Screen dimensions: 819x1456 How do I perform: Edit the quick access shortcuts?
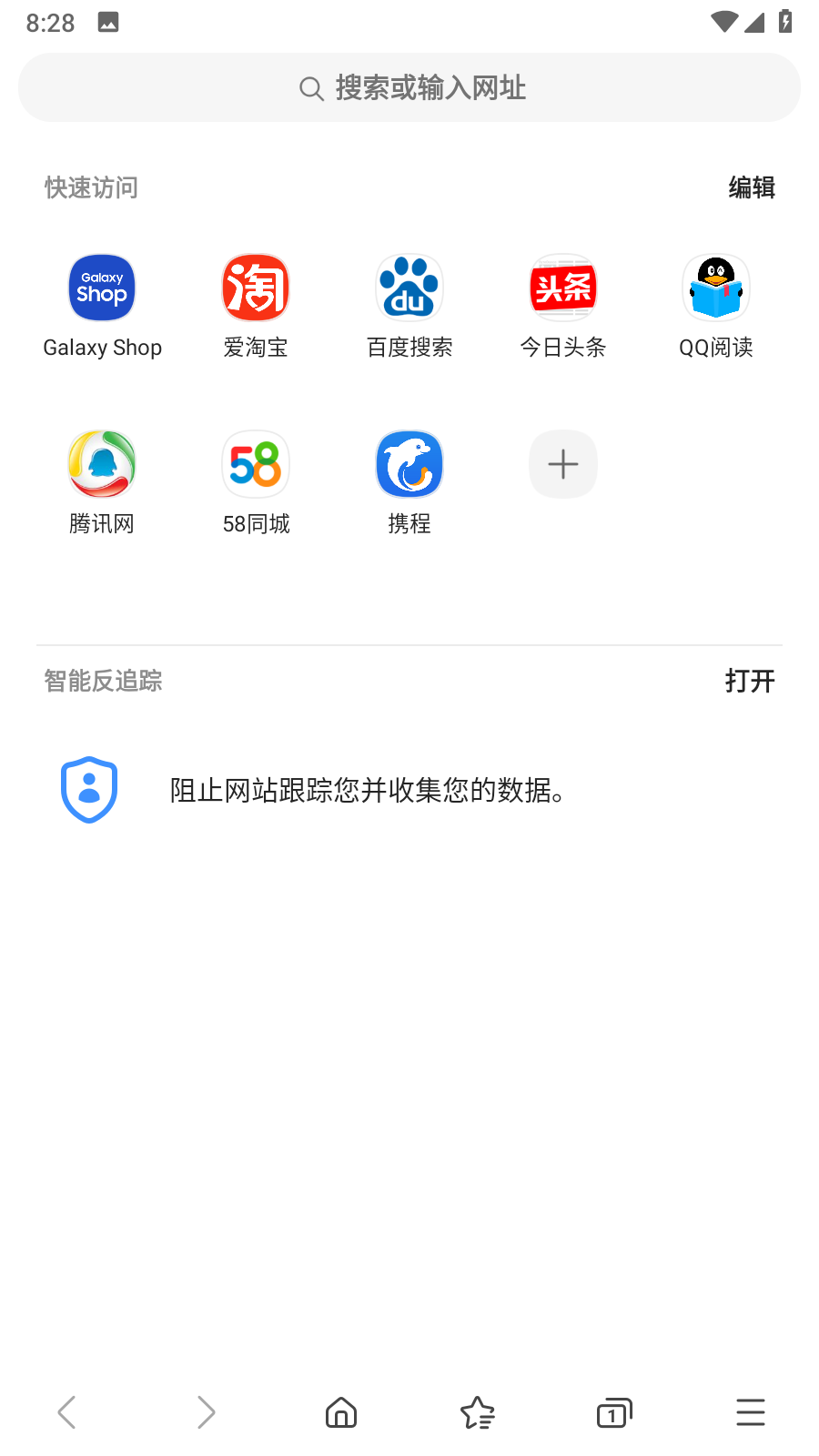pos(752,187)
